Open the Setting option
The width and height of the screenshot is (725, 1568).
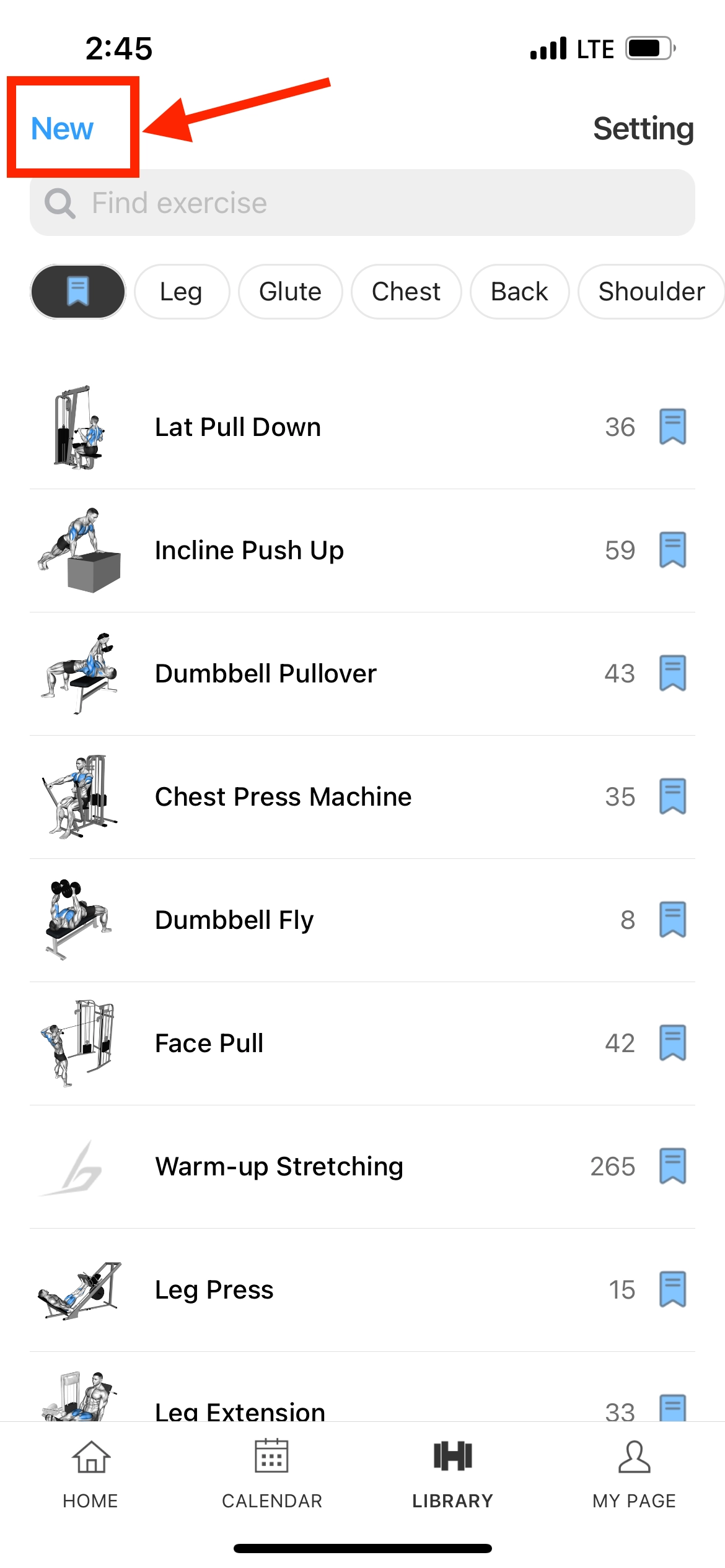pos(643,129)
